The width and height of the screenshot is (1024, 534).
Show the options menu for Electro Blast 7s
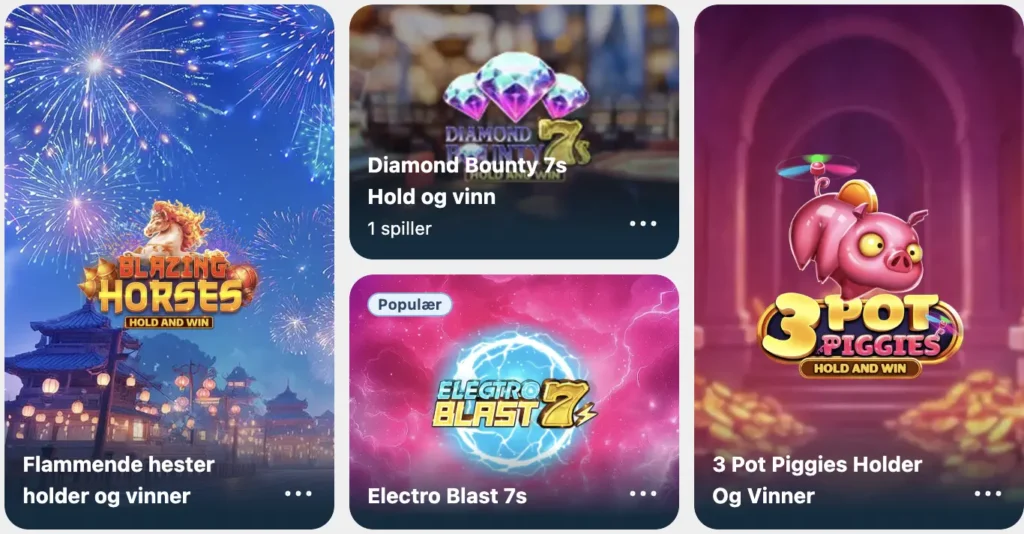pos(643,493)
